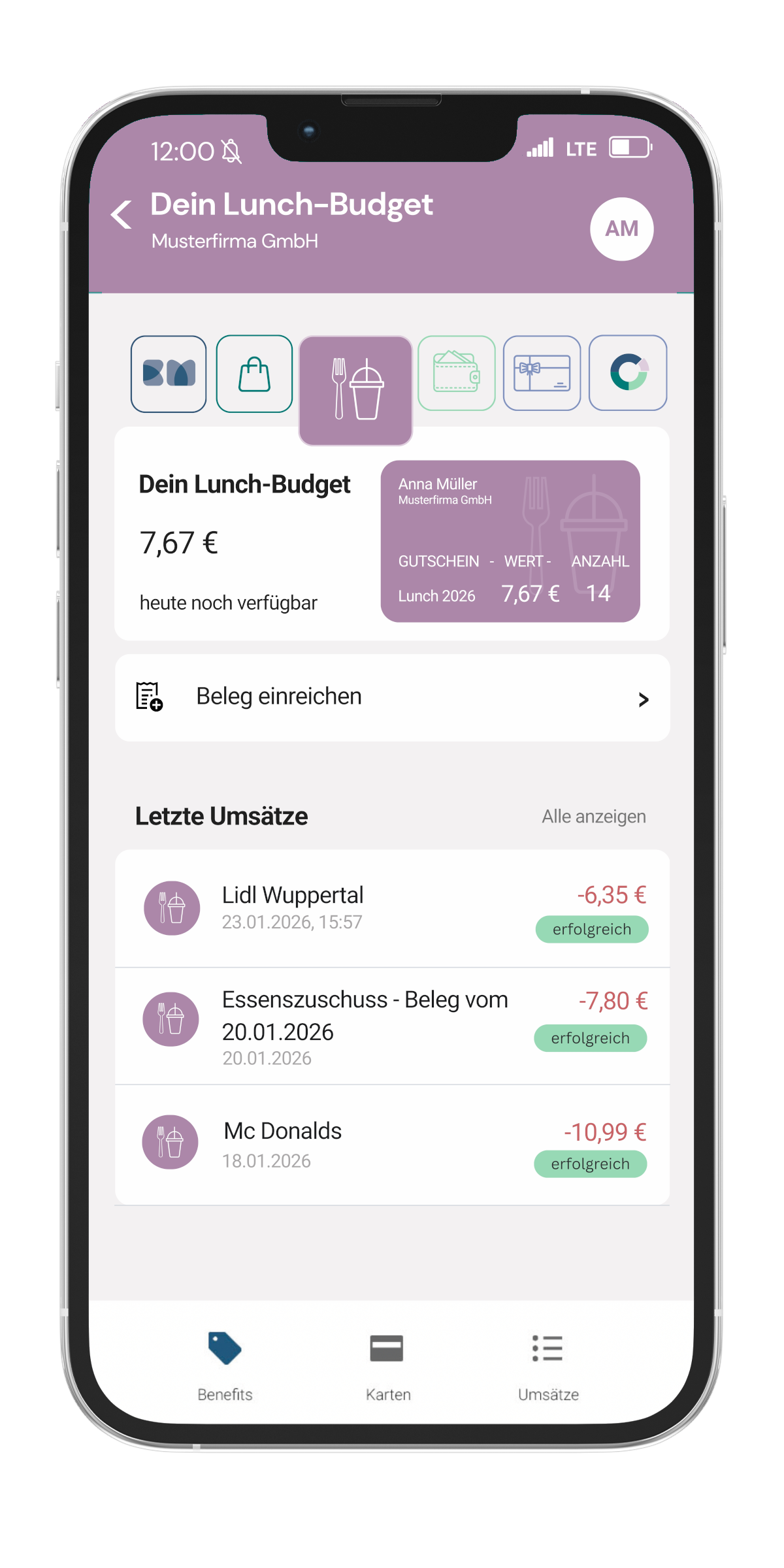Open the Lidl Wuppertal transaction

(392, 908)
